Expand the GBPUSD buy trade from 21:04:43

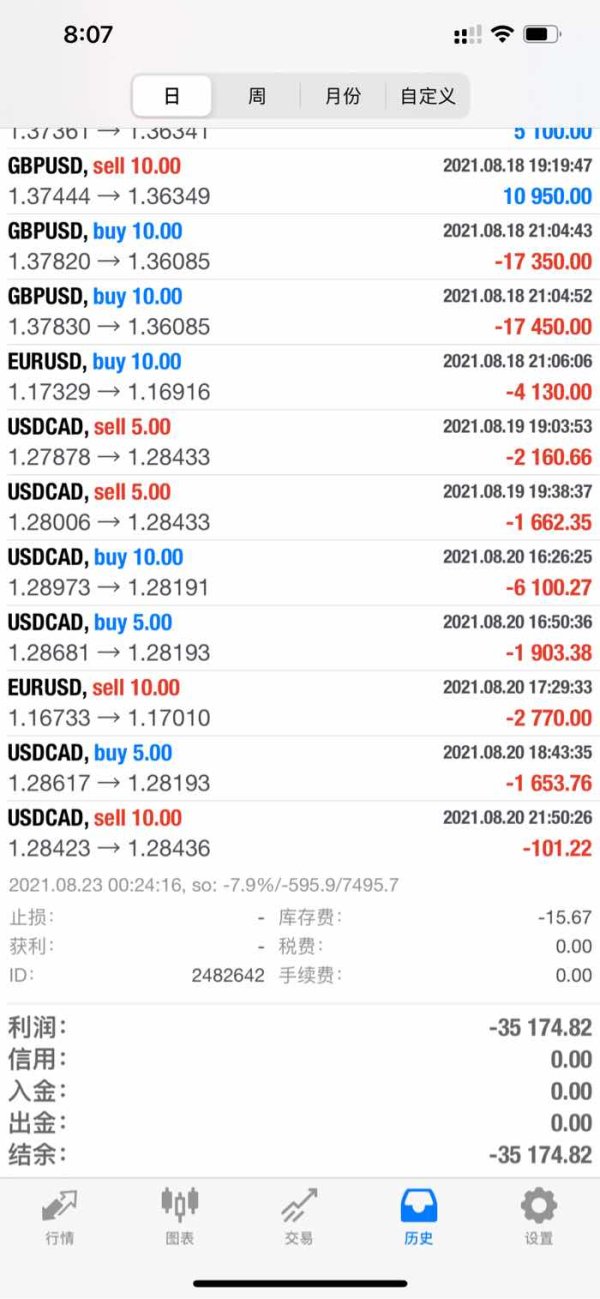pos(300,246)
